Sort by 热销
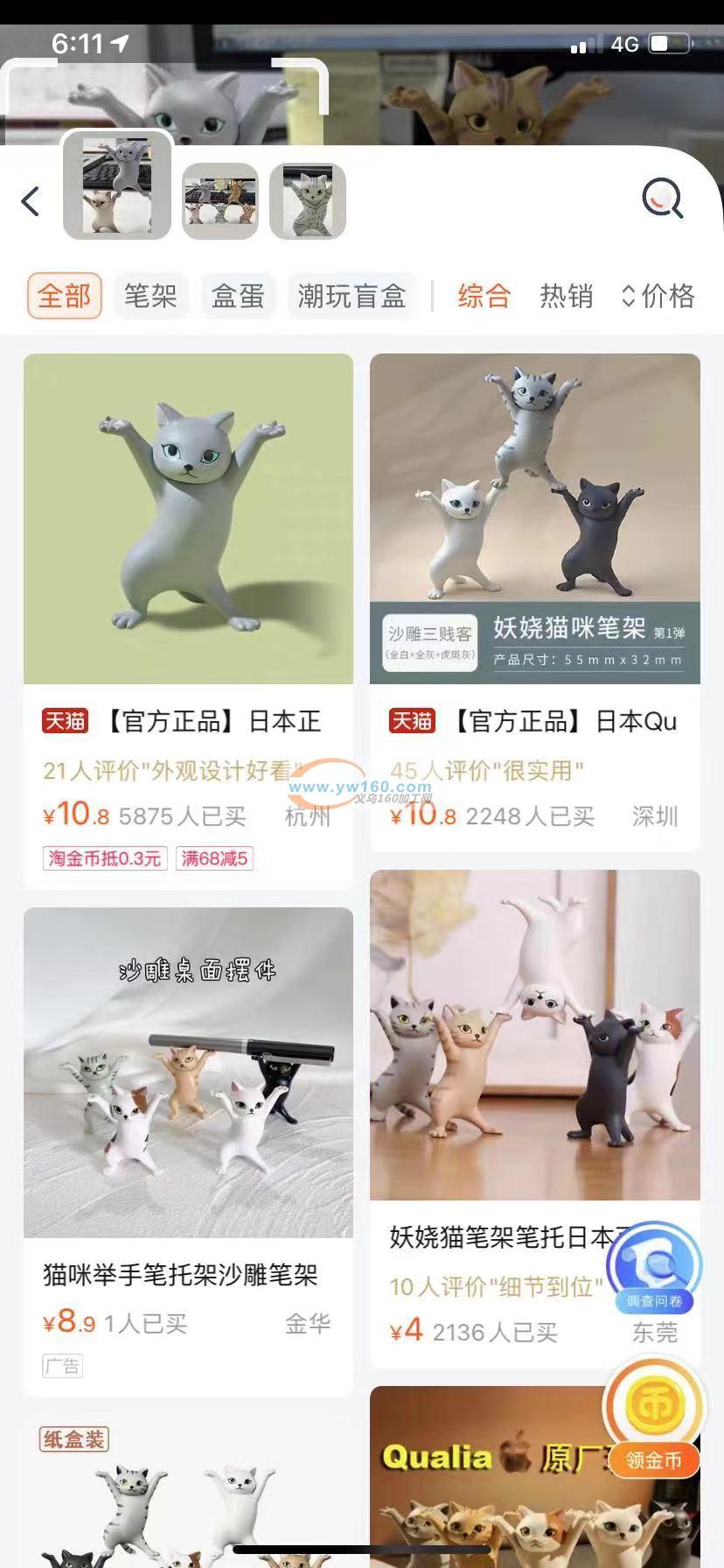The image size is (724, 1568). pos(567,296)
